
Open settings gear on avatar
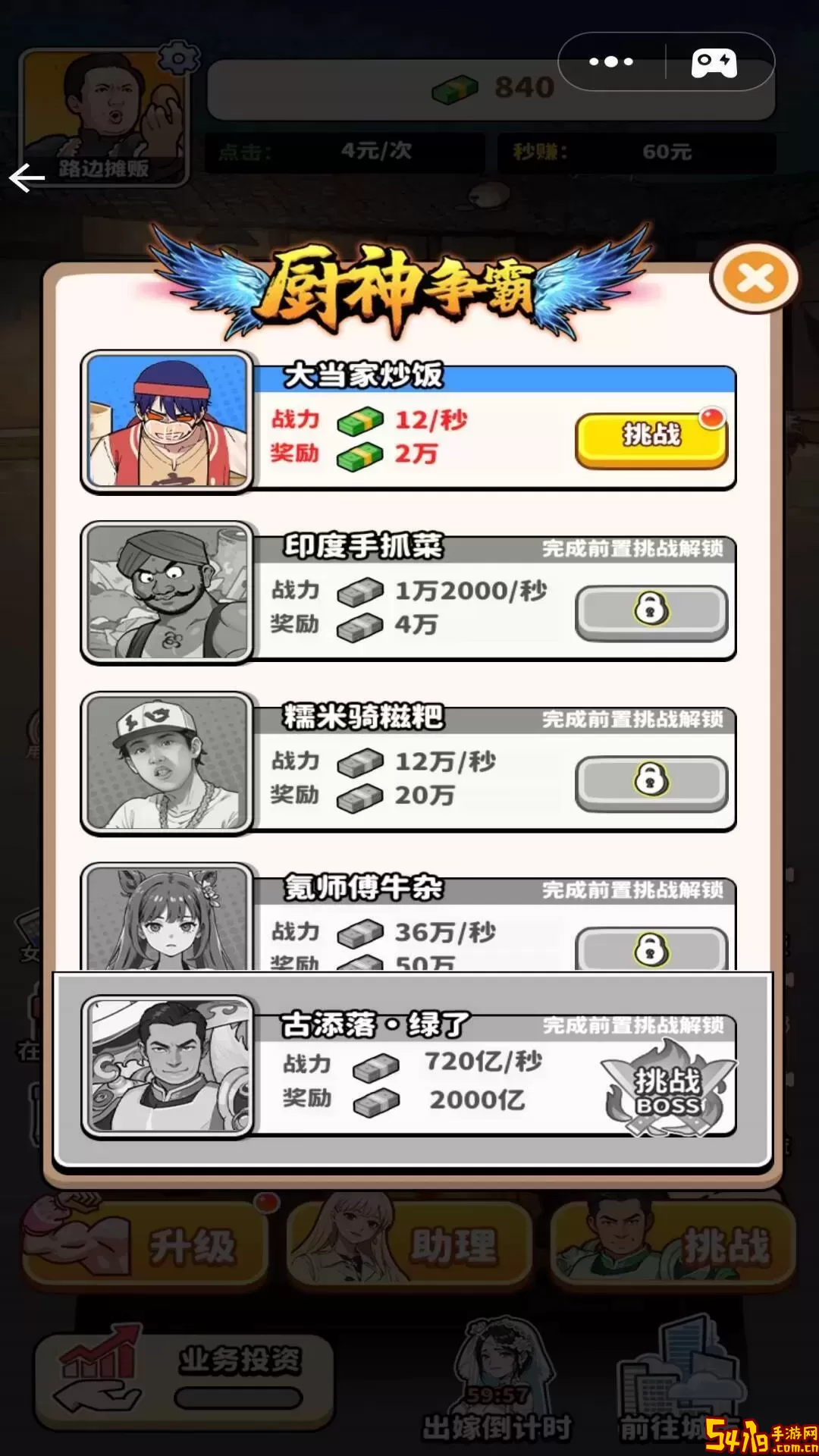[x=179, y=58]
